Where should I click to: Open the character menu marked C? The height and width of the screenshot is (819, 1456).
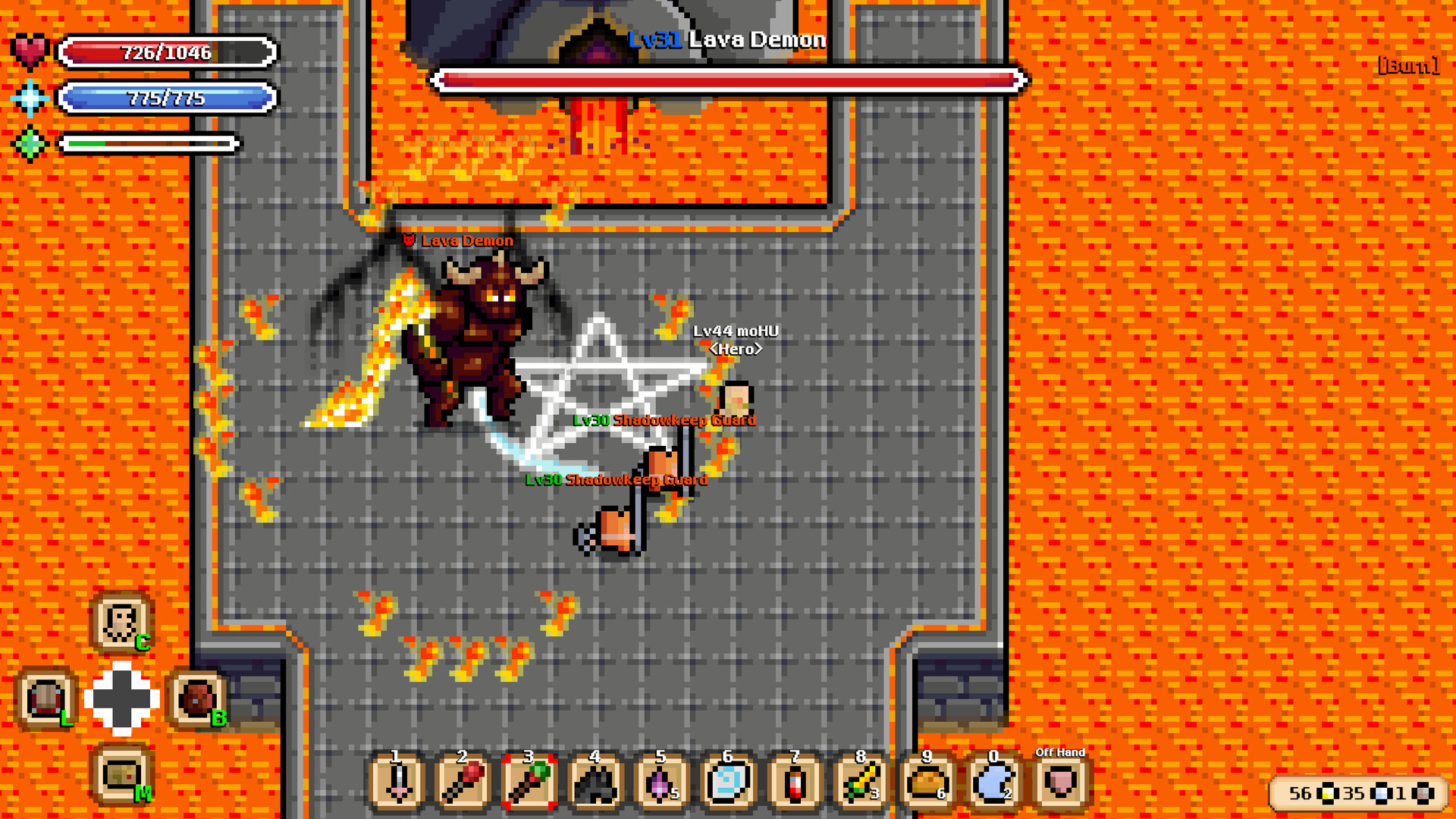click(121, 623)
